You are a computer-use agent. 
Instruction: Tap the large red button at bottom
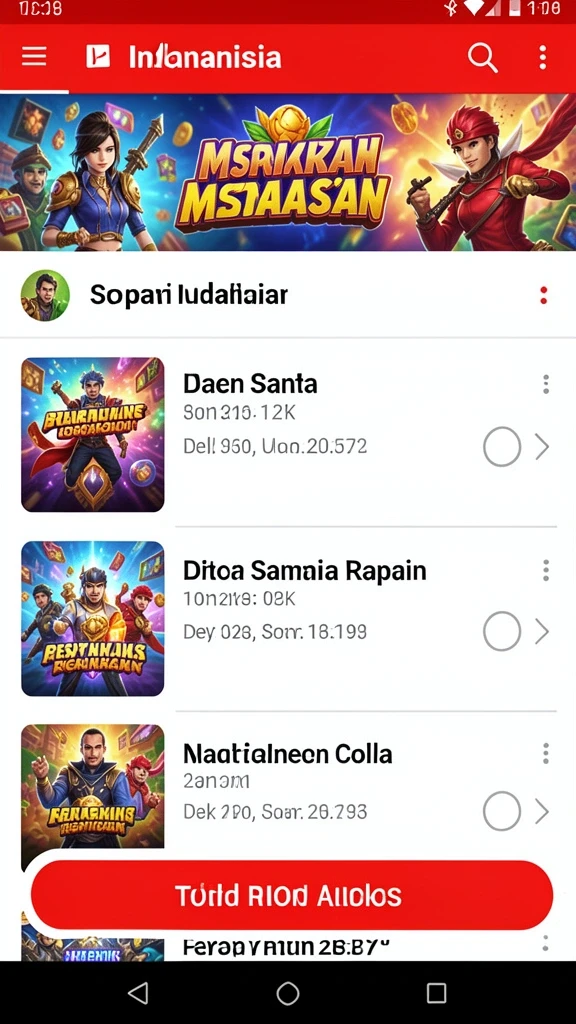[x=291, y=895]
